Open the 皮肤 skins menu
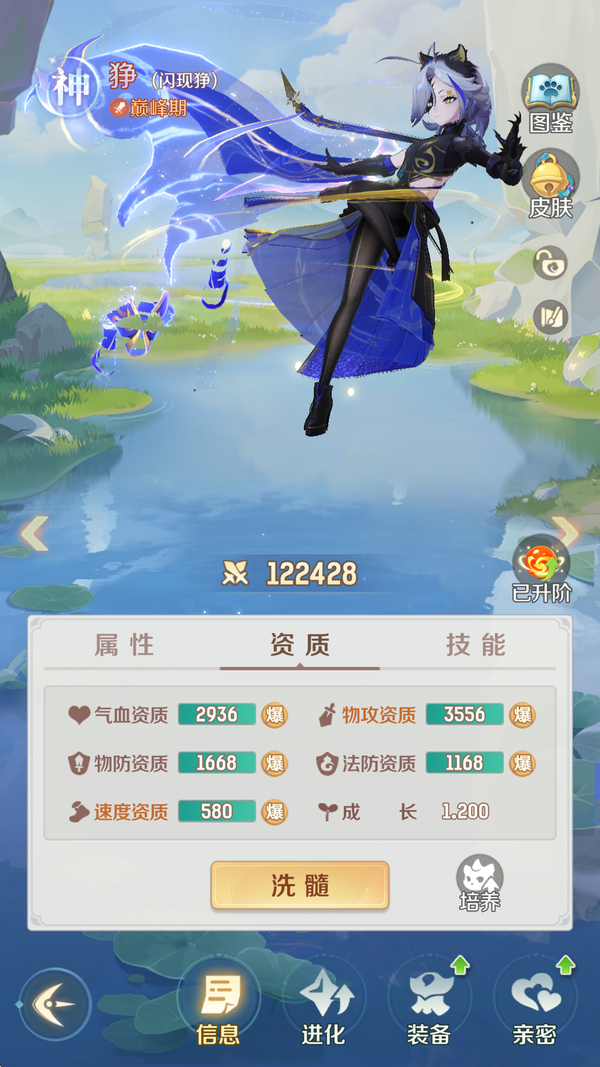 (x=550, y=182)
